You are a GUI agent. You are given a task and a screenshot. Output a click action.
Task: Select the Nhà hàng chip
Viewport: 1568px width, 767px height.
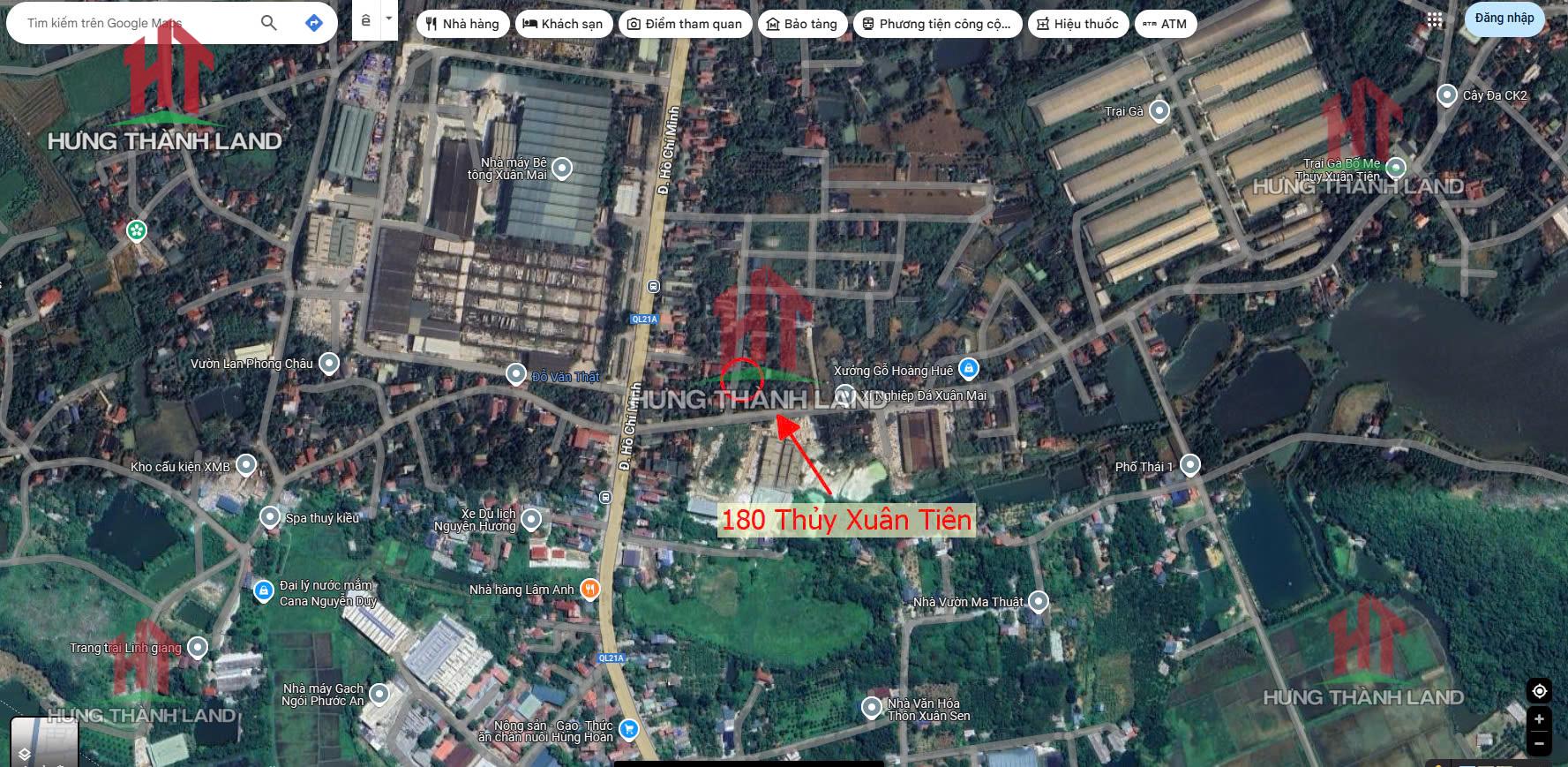coord(461,24)
